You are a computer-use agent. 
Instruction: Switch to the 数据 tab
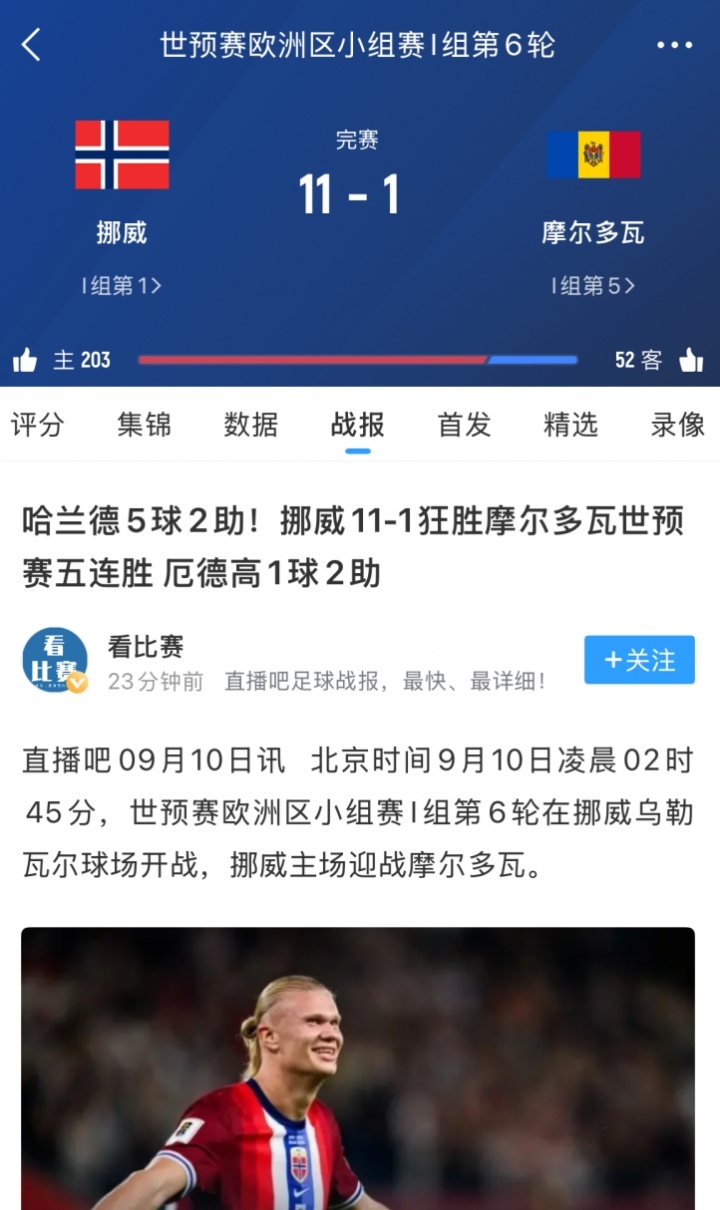251,425
